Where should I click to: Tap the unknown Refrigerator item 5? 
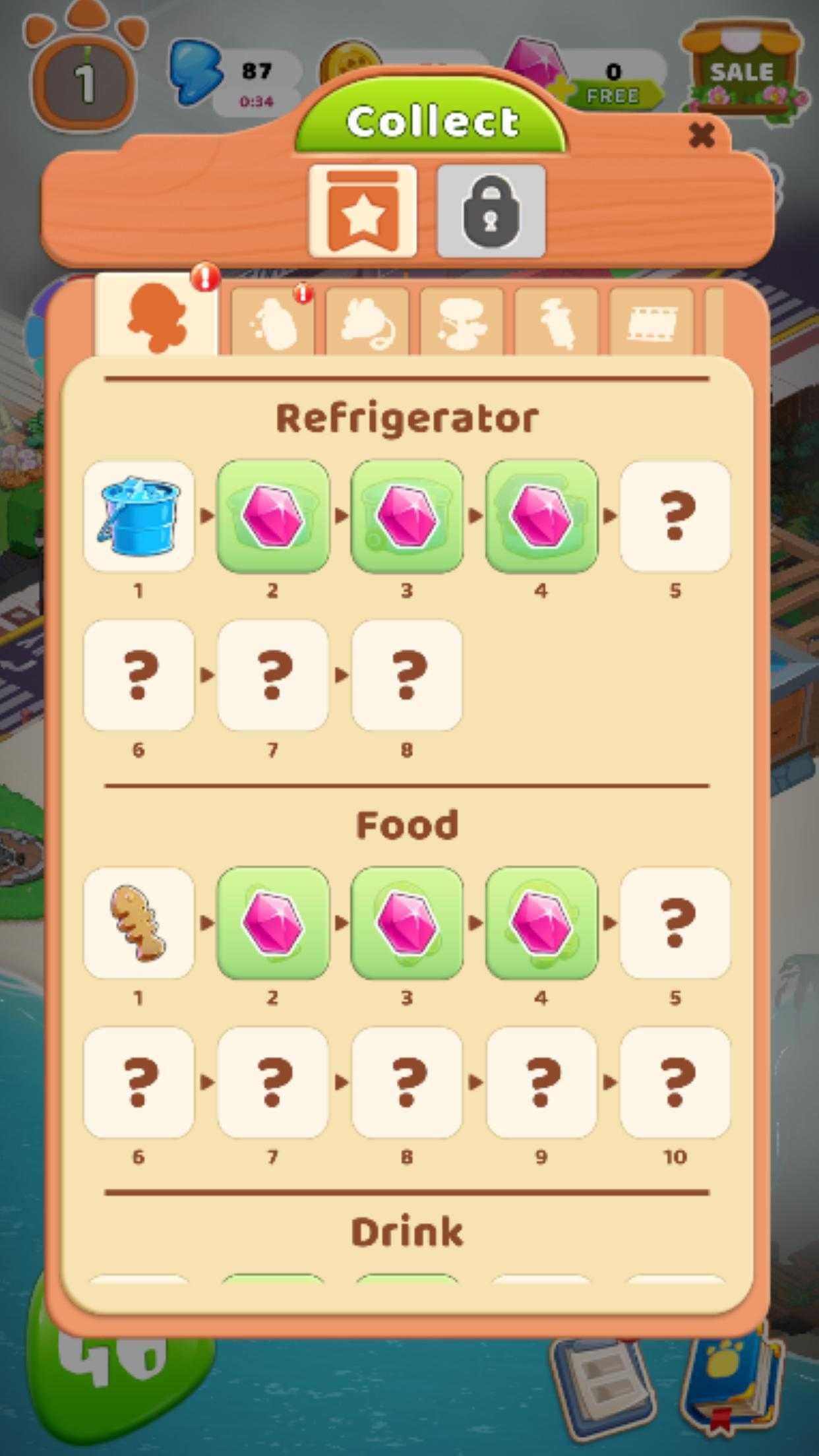[675, 516]
